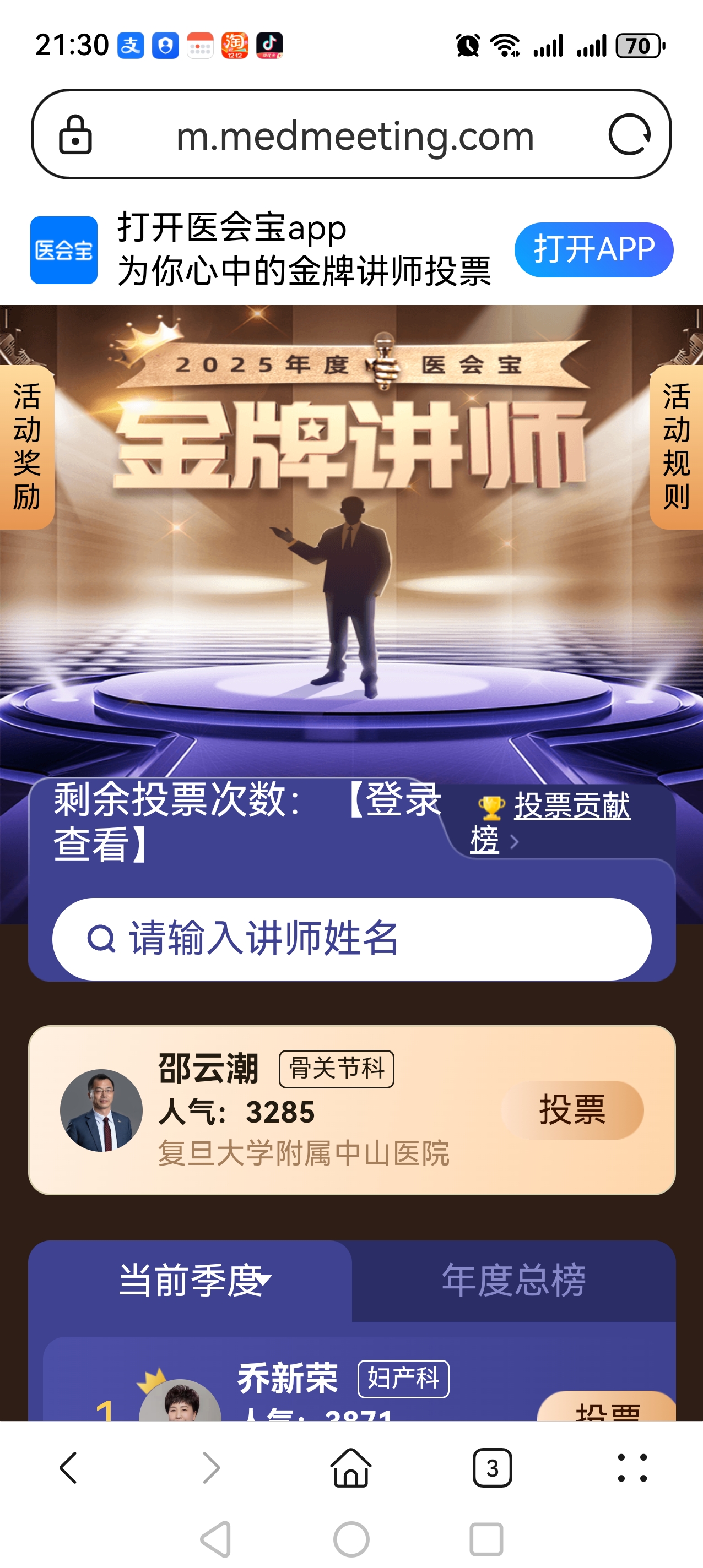Open the 活动规则 side tab

pyautogui.click(x=676, y=446)
